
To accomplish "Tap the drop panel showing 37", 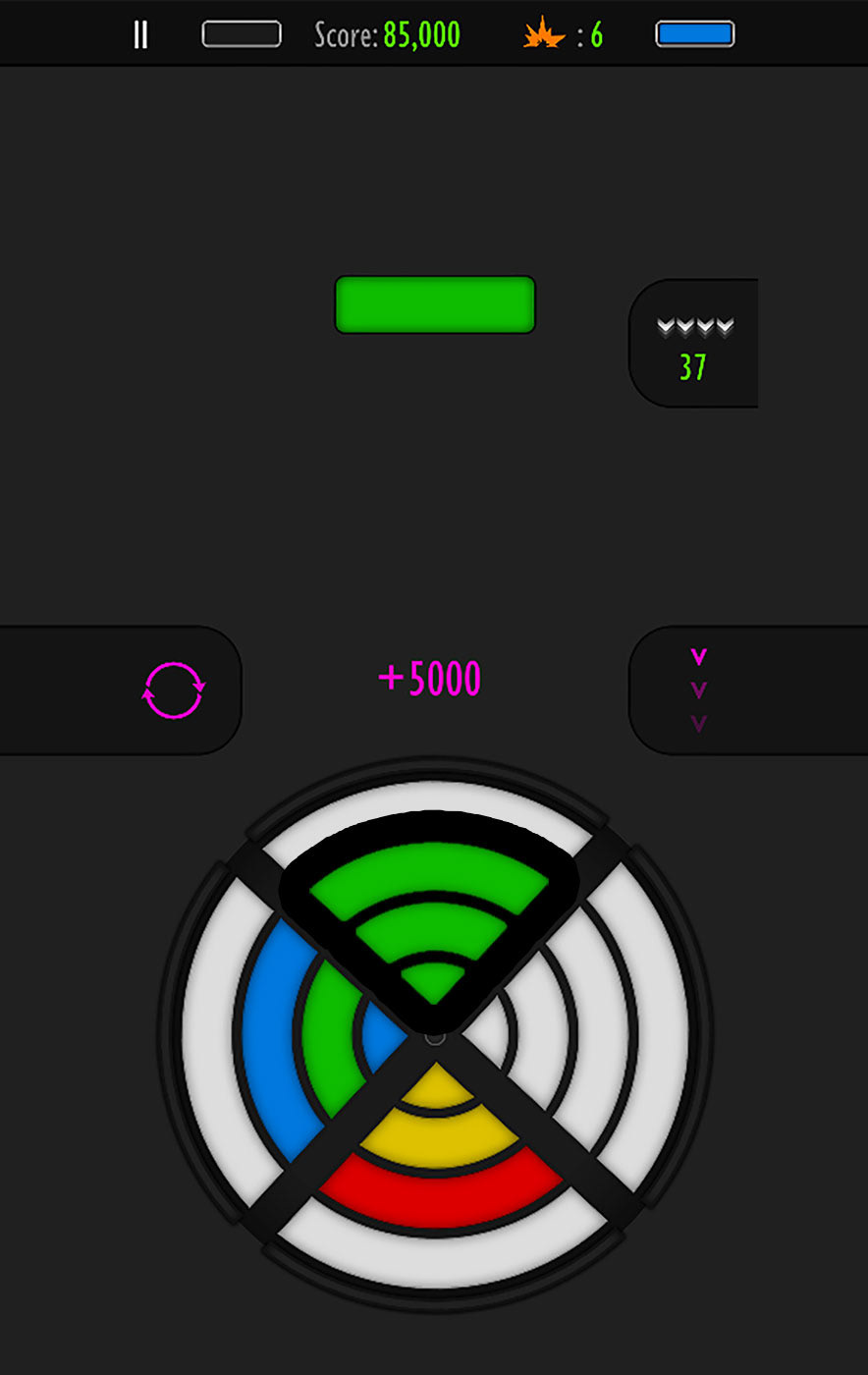I will (x=693, y=344).
